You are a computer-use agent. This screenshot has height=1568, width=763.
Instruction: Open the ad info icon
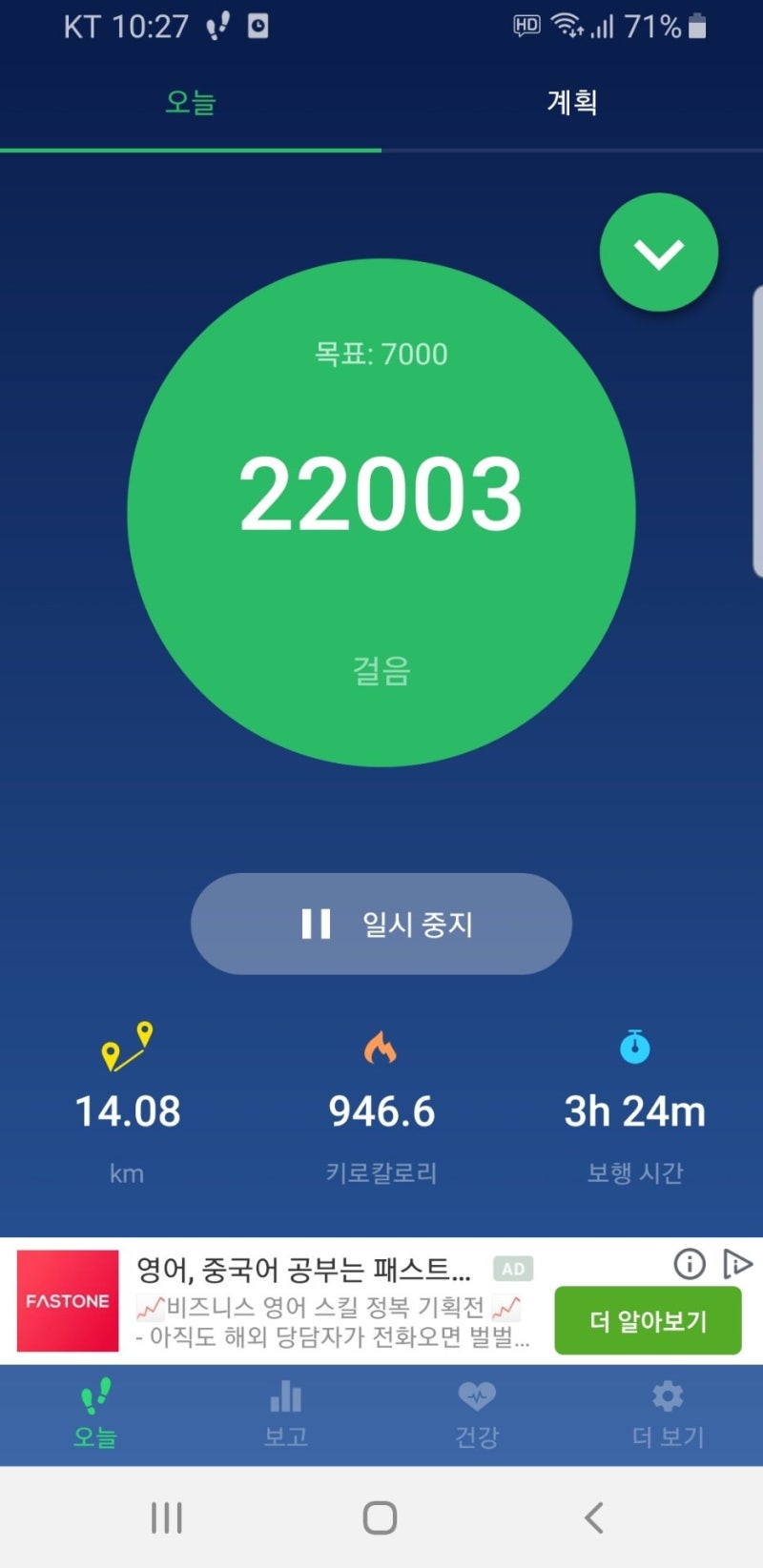[x=690, y=1264]
